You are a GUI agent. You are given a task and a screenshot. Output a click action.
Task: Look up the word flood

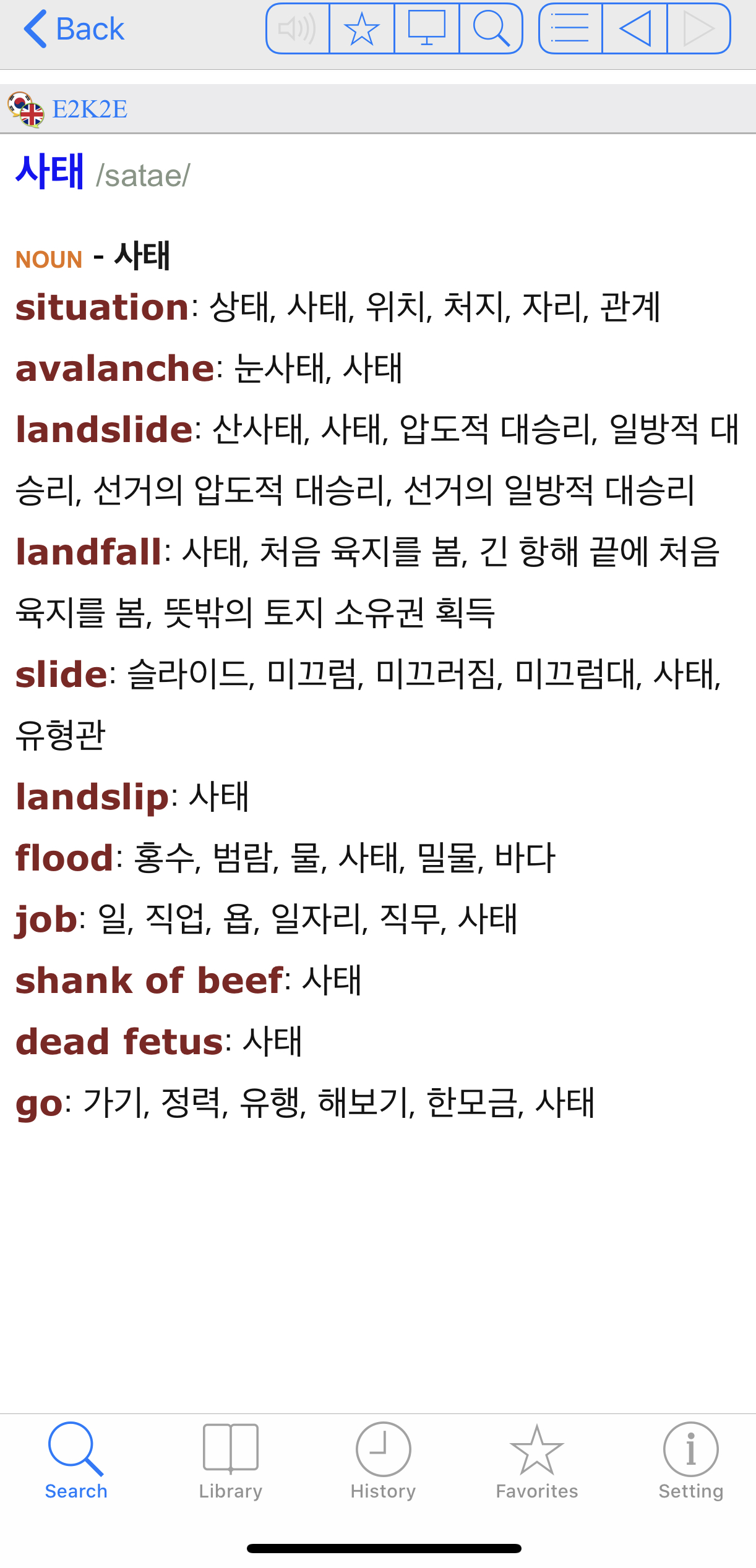click(x=64, y=858)
